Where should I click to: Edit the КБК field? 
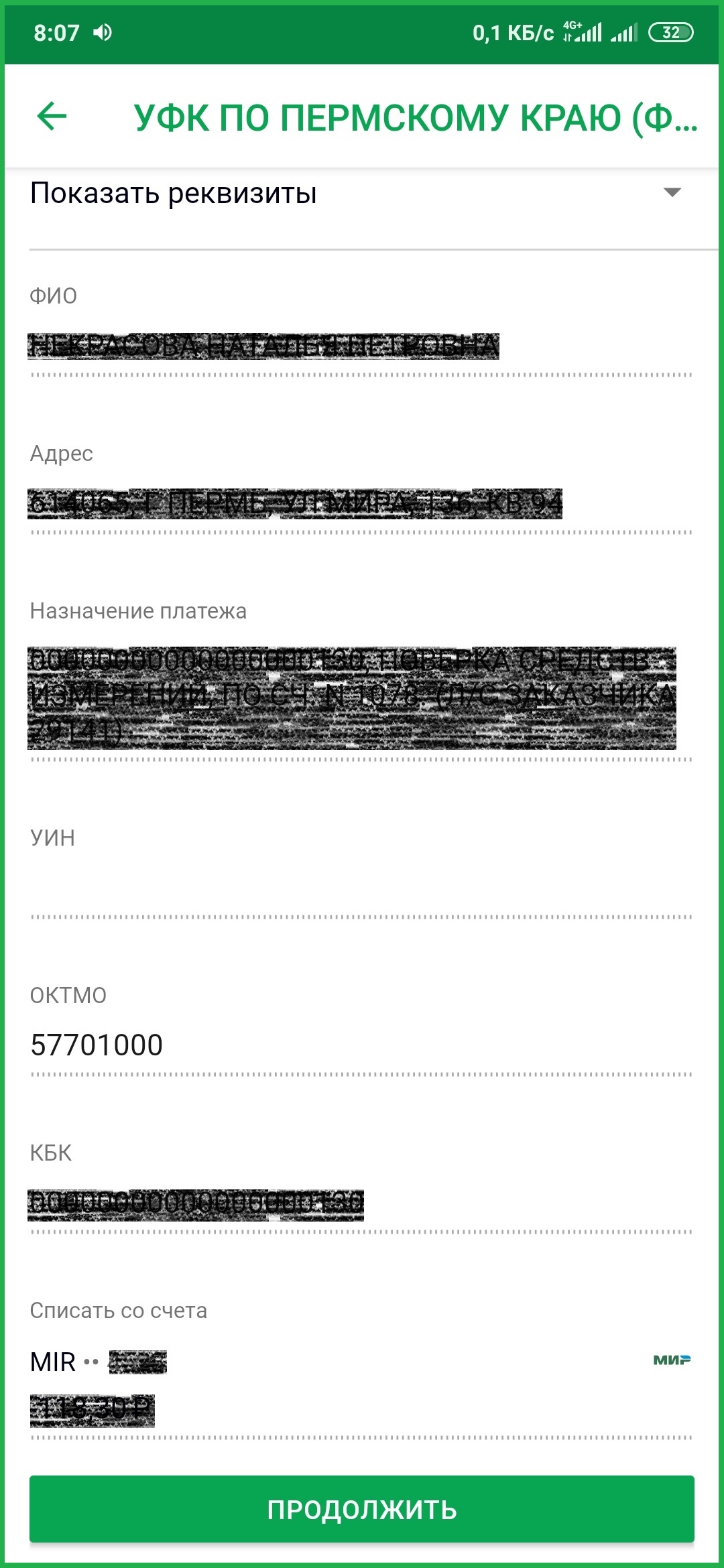[362, 1205]
